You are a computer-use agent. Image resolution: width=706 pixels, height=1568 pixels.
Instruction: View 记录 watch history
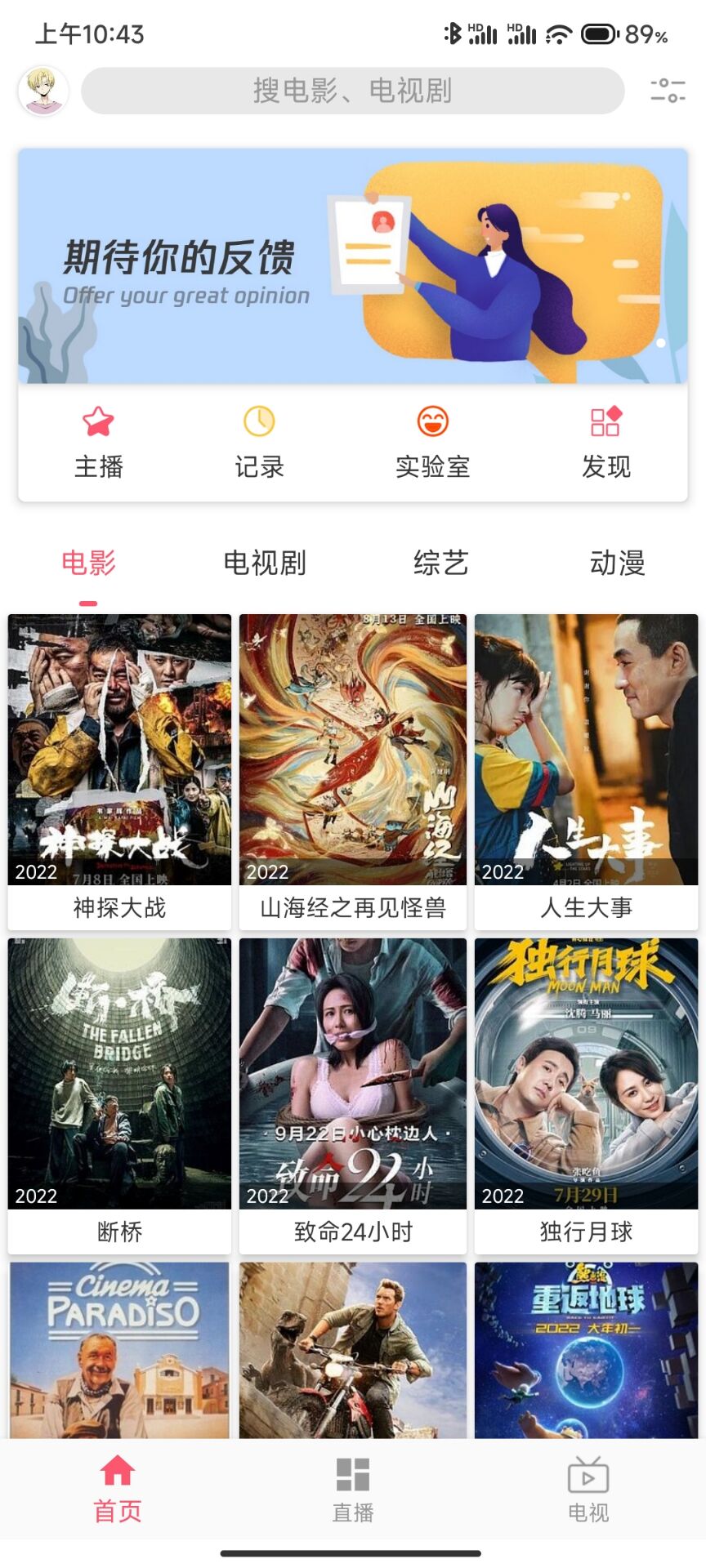click(259, 443)
